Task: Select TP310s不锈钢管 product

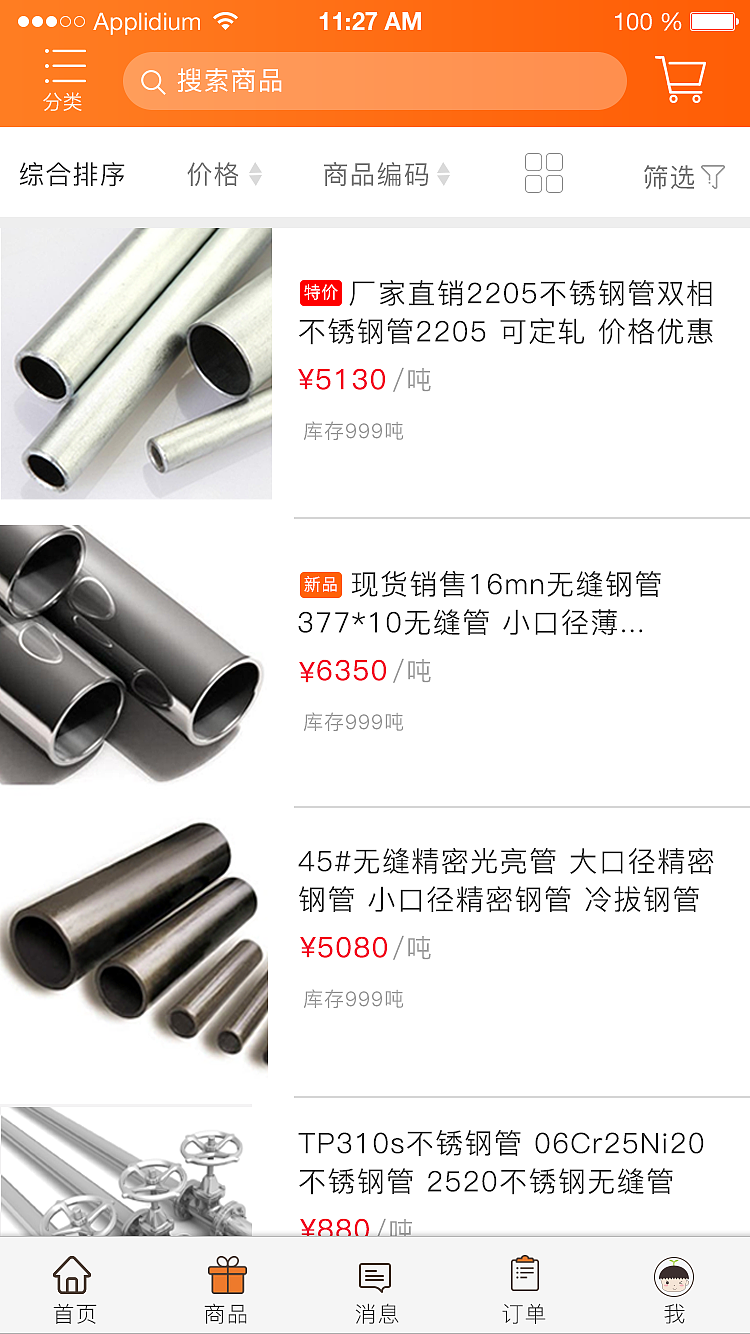Action: coord(501,1162)
